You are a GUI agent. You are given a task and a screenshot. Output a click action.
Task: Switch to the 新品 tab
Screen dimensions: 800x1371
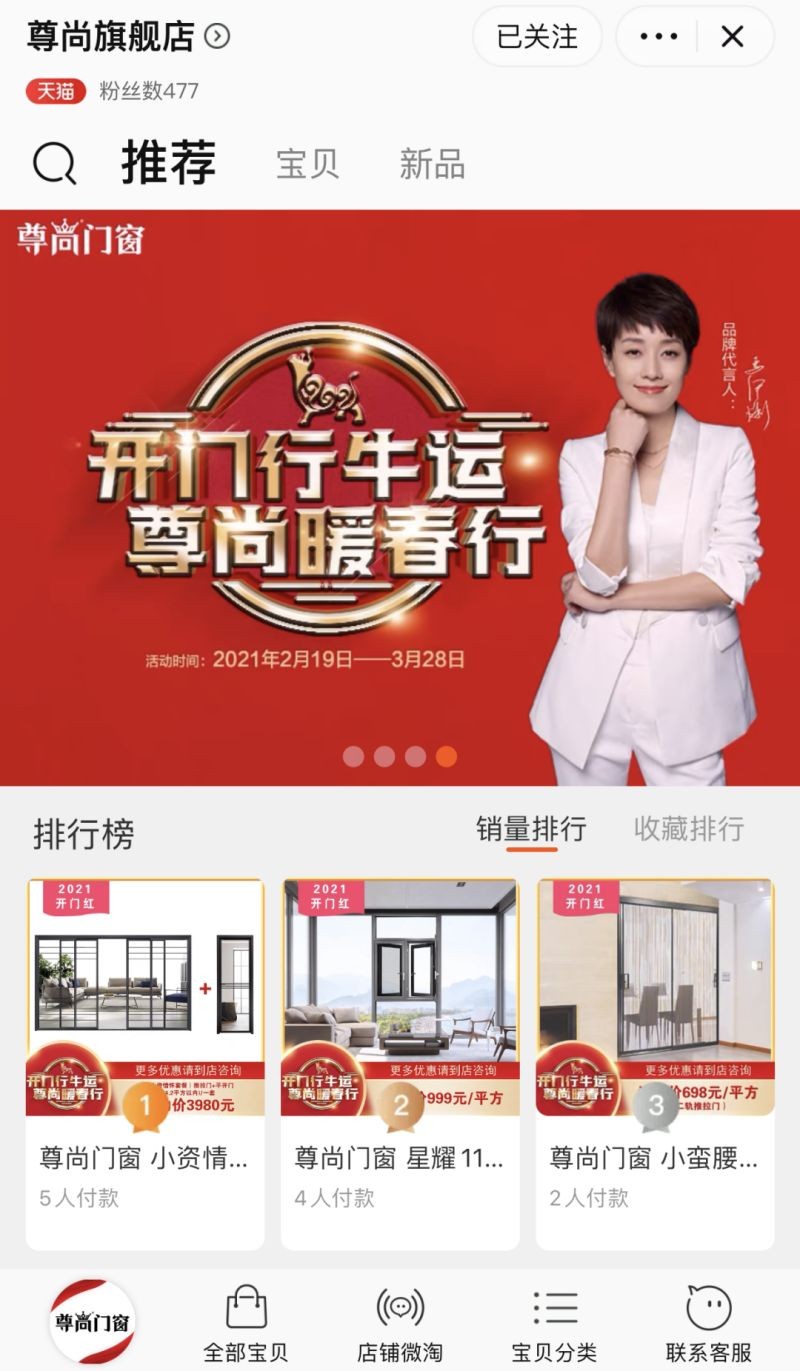(432, 164)
